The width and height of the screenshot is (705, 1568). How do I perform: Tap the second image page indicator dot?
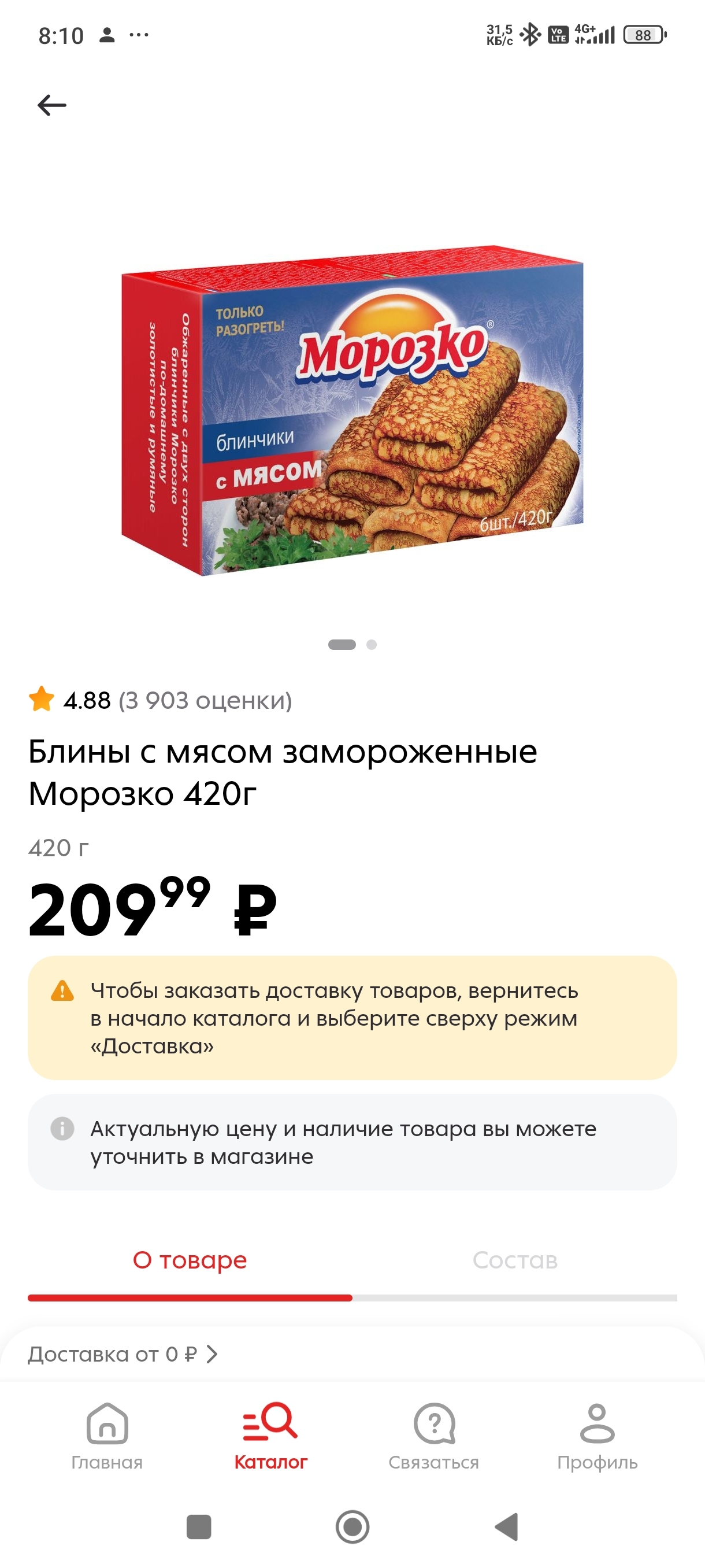pyautogui.click(x=372, y=645)
